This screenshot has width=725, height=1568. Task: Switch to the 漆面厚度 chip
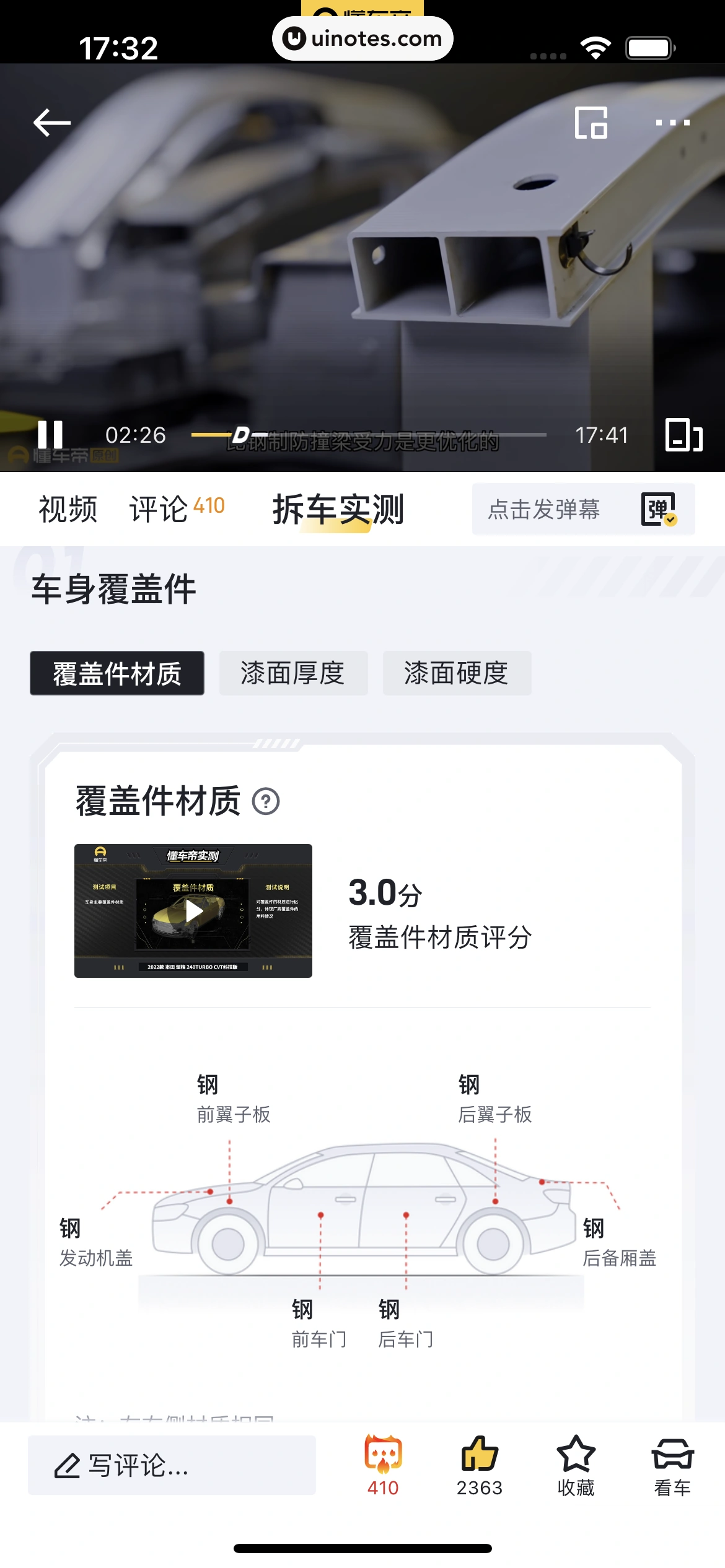pyautogui.click(x=293, y=673)
